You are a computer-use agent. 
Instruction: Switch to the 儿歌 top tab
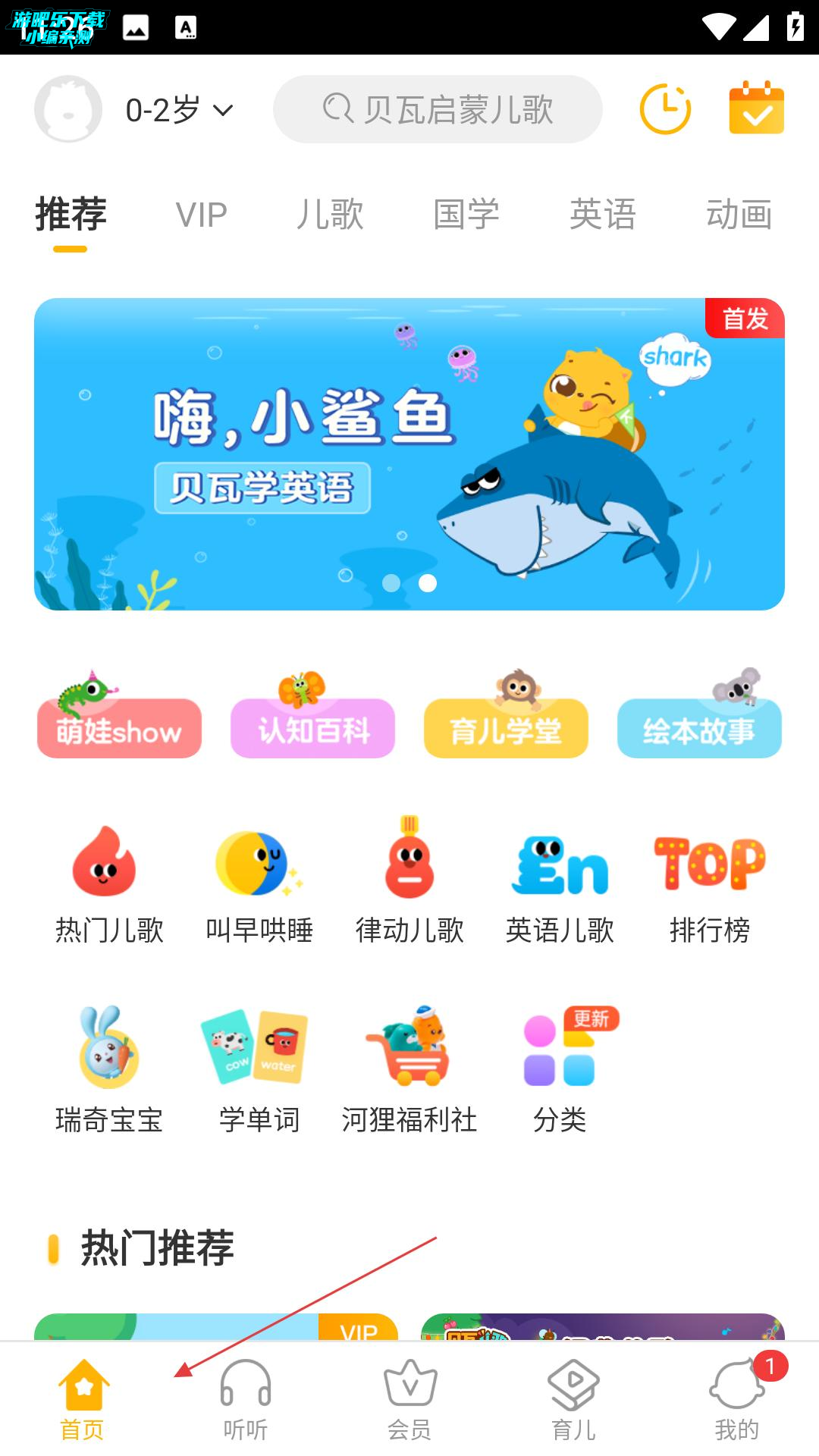330,215
